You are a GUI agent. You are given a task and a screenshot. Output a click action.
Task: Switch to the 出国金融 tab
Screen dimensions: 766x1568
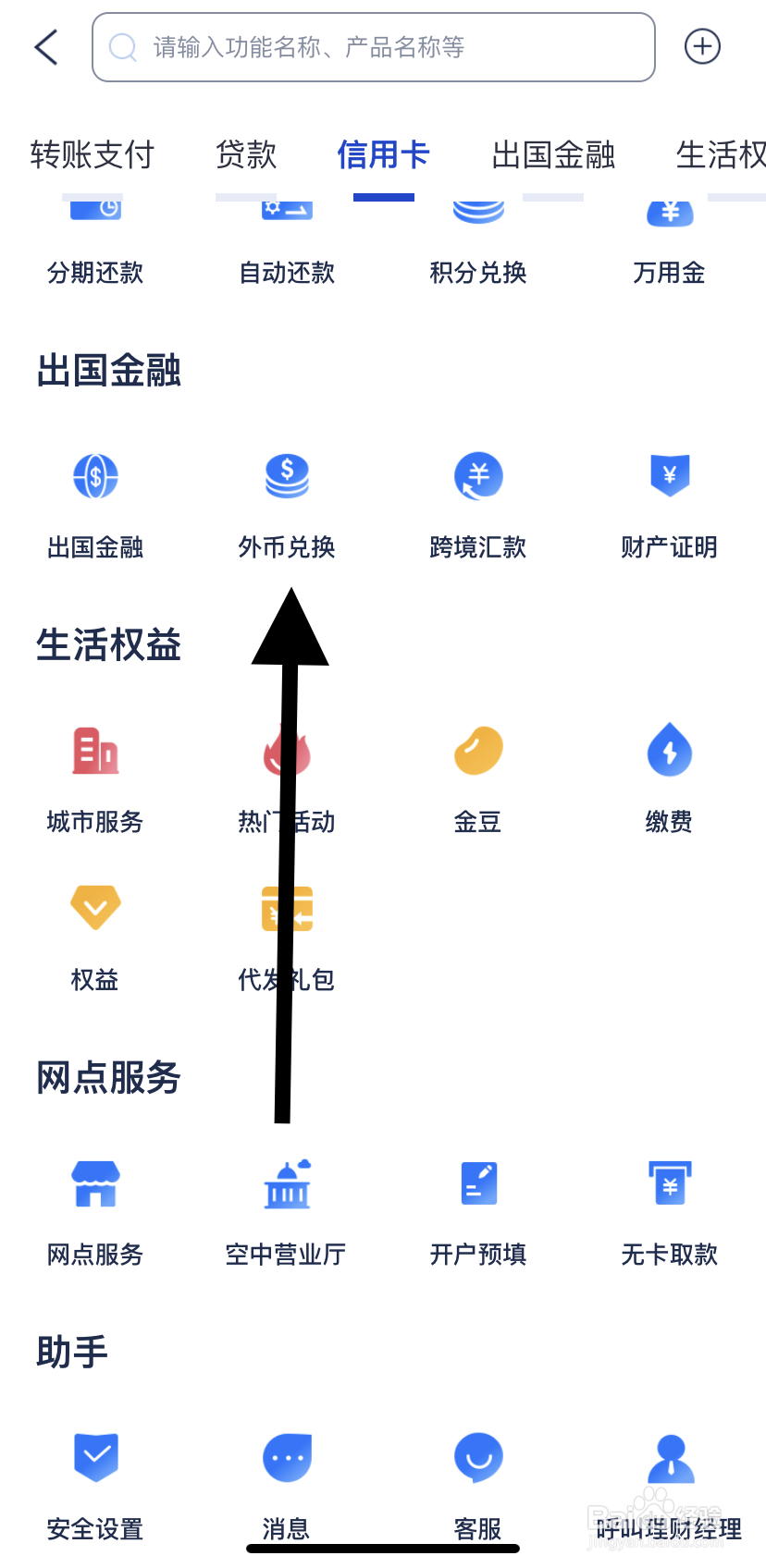pyautogui.click(x=551, y=155)
